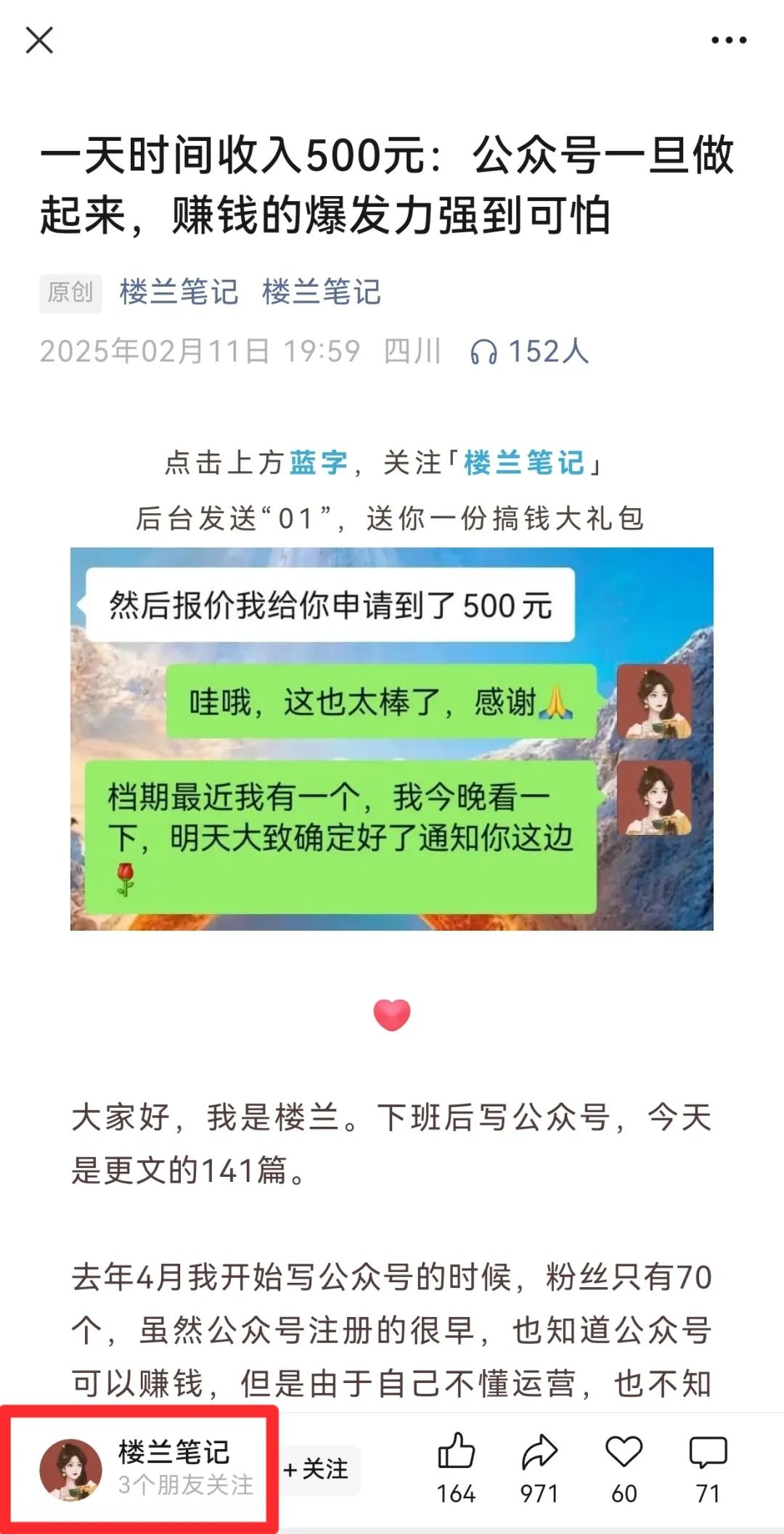This screenshot has width=784, height=1534.
Task: View the chat screenshot image
Action: (392, 738)
